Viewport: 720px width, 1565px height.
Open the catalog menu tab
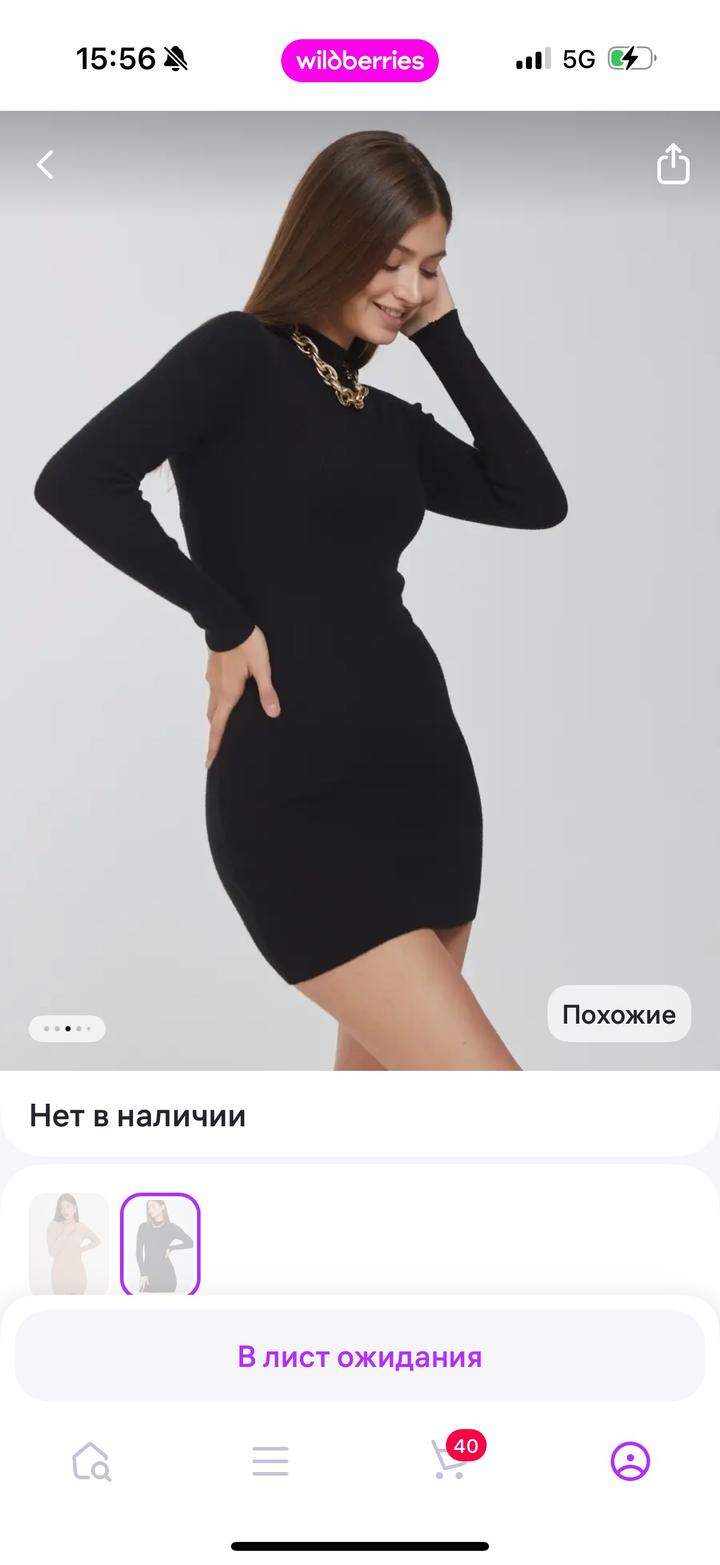[x=270, y=1461]
